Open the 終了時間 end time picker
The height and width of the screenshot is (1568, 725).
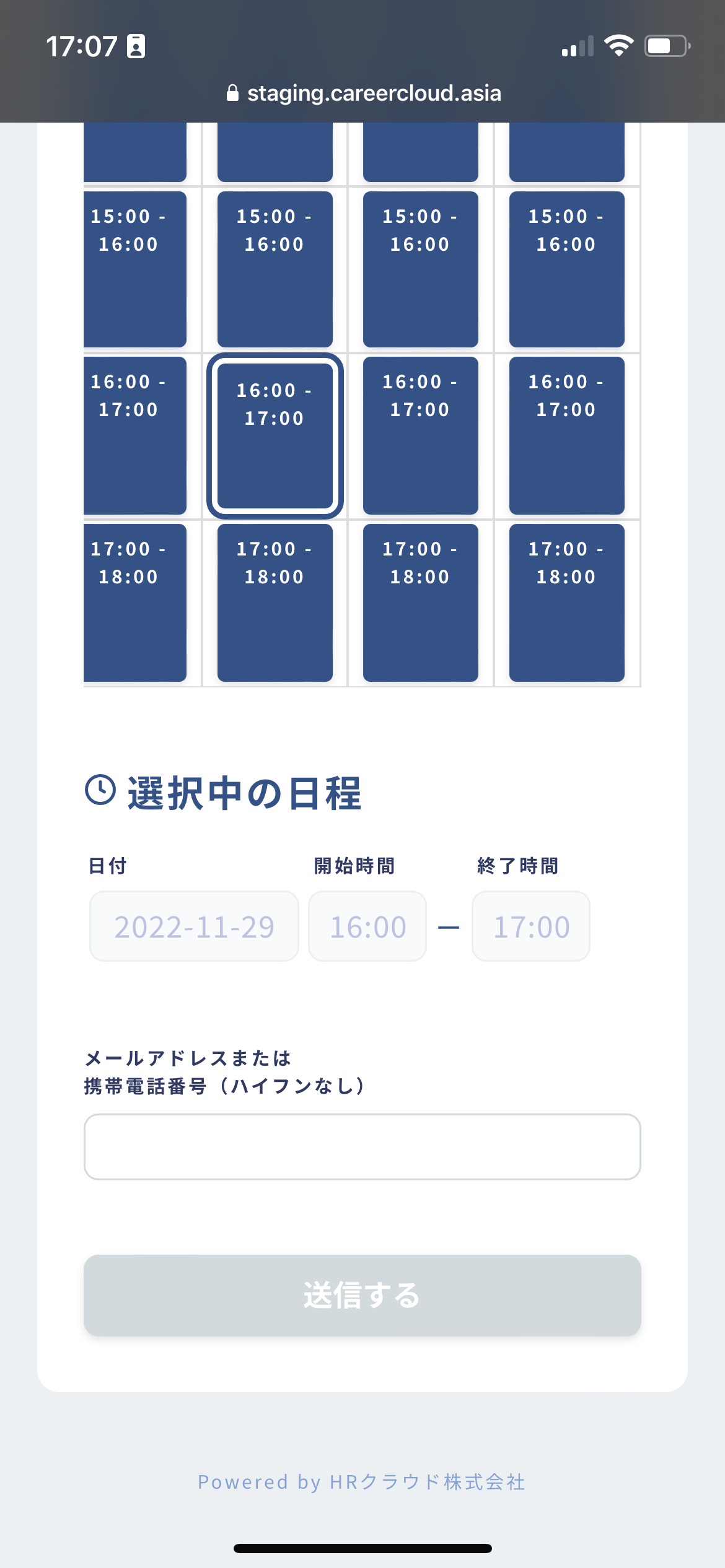[531, 925]
